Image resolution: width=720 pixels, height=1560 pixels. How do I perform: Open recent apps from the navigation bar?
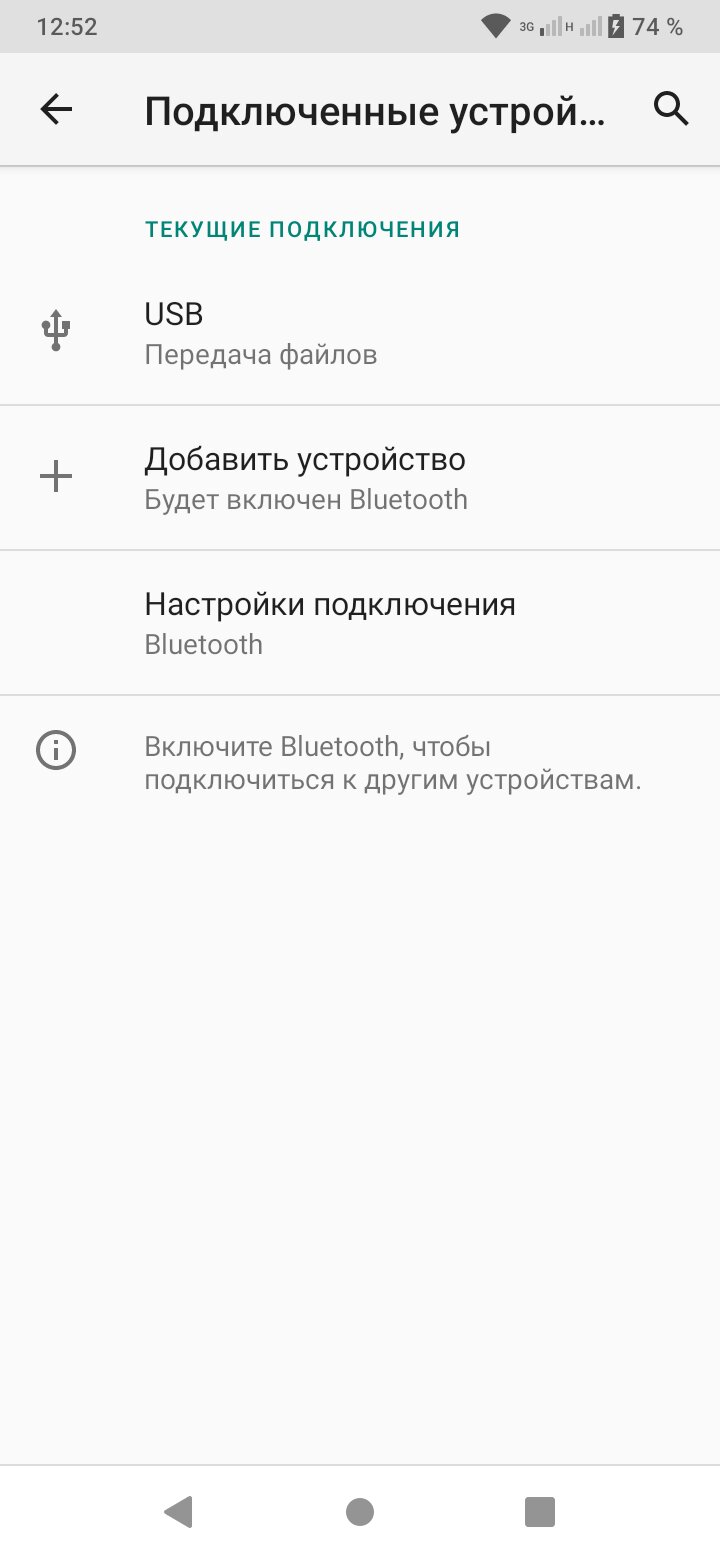click(x=540, y=1512)
